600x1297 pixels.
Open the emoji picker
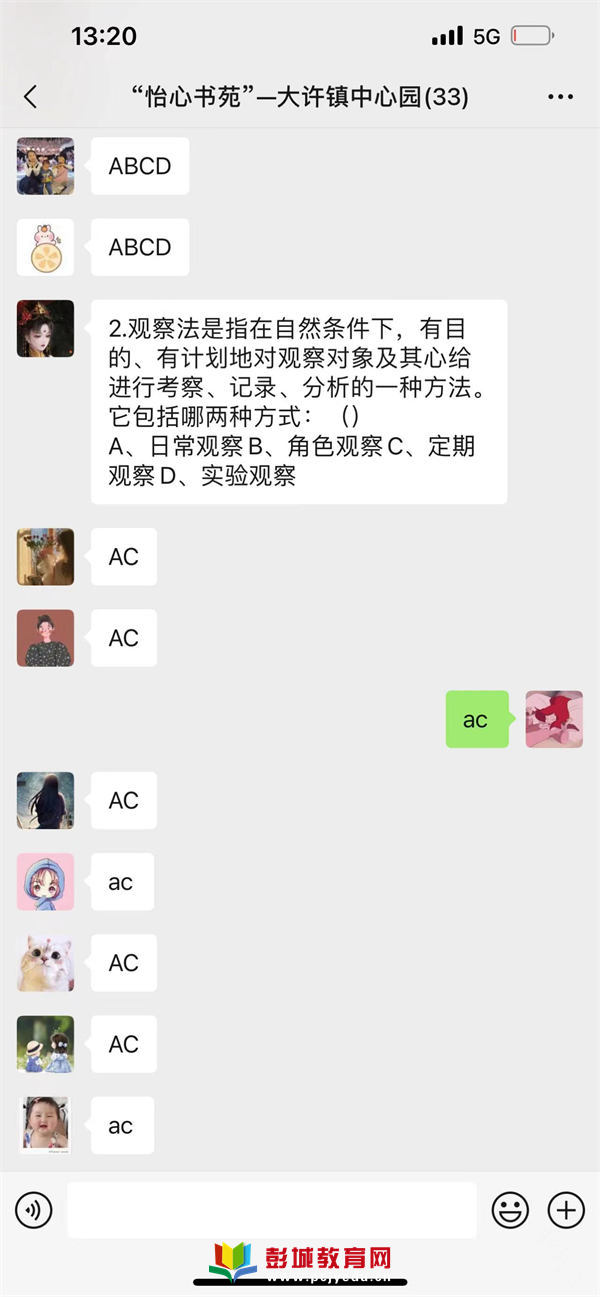(x=510, y=1211)
